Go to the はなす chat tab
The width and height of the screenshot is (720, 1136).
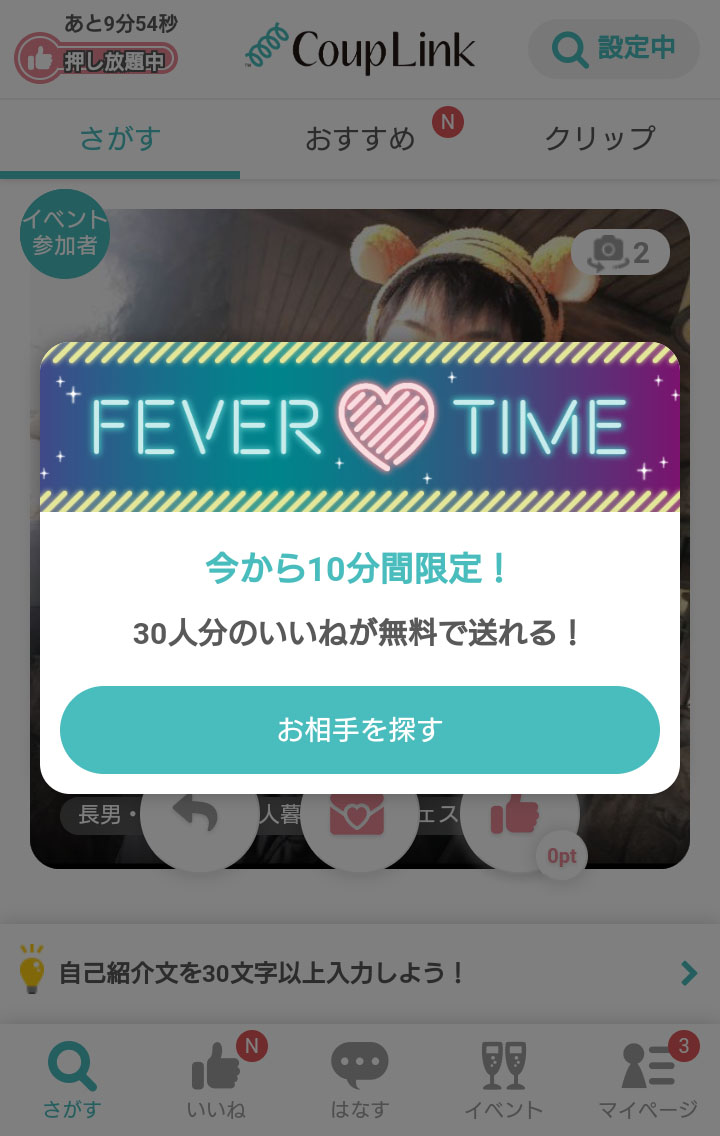(360, 1080)
